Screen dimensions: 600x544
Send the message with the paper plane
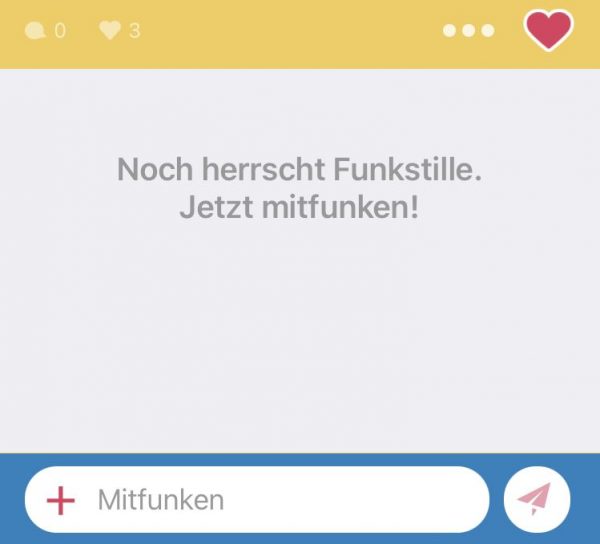537,498
